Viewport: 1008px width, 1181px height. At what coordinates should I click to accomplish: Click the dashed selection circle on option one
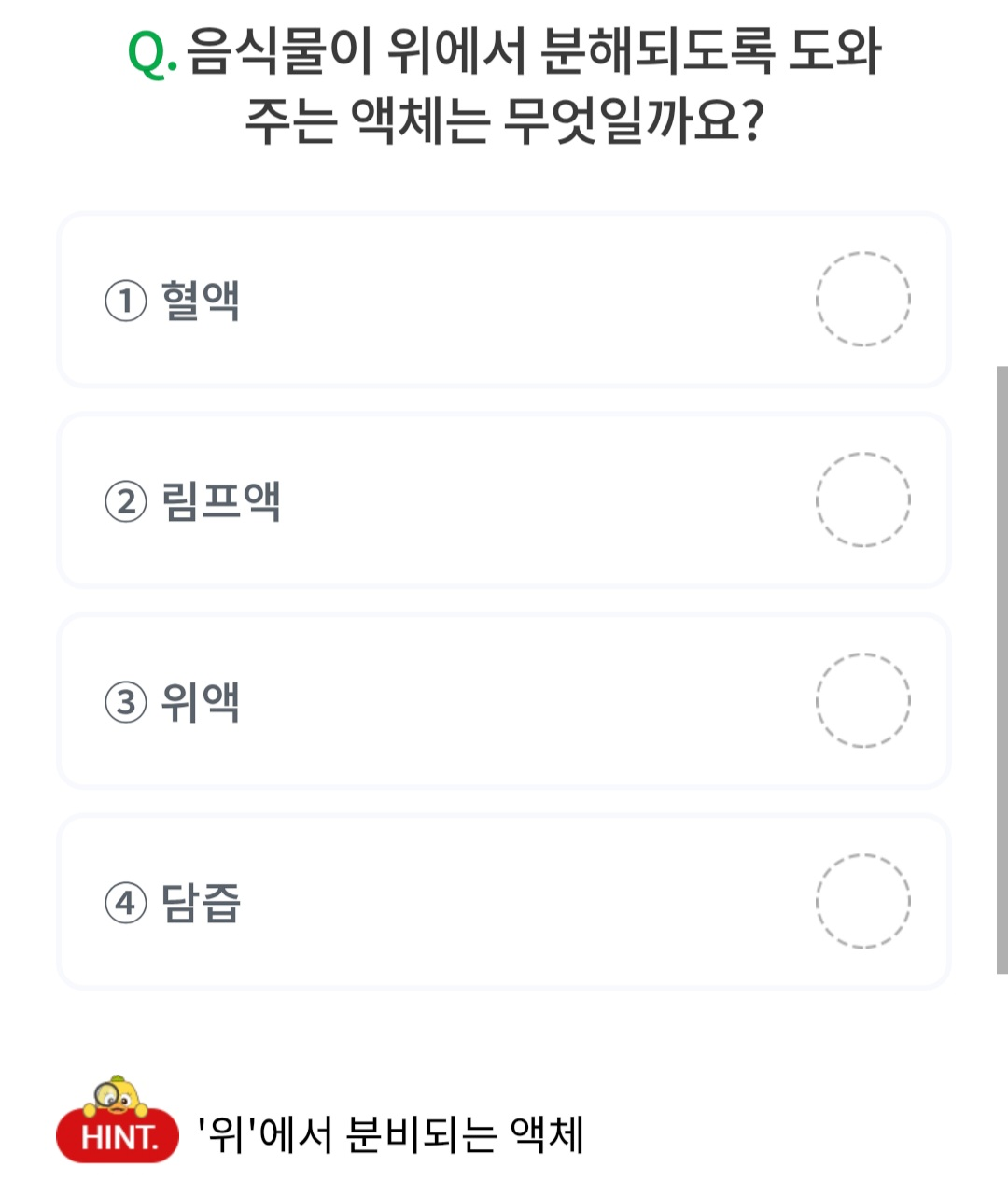(x=863, y=299)
